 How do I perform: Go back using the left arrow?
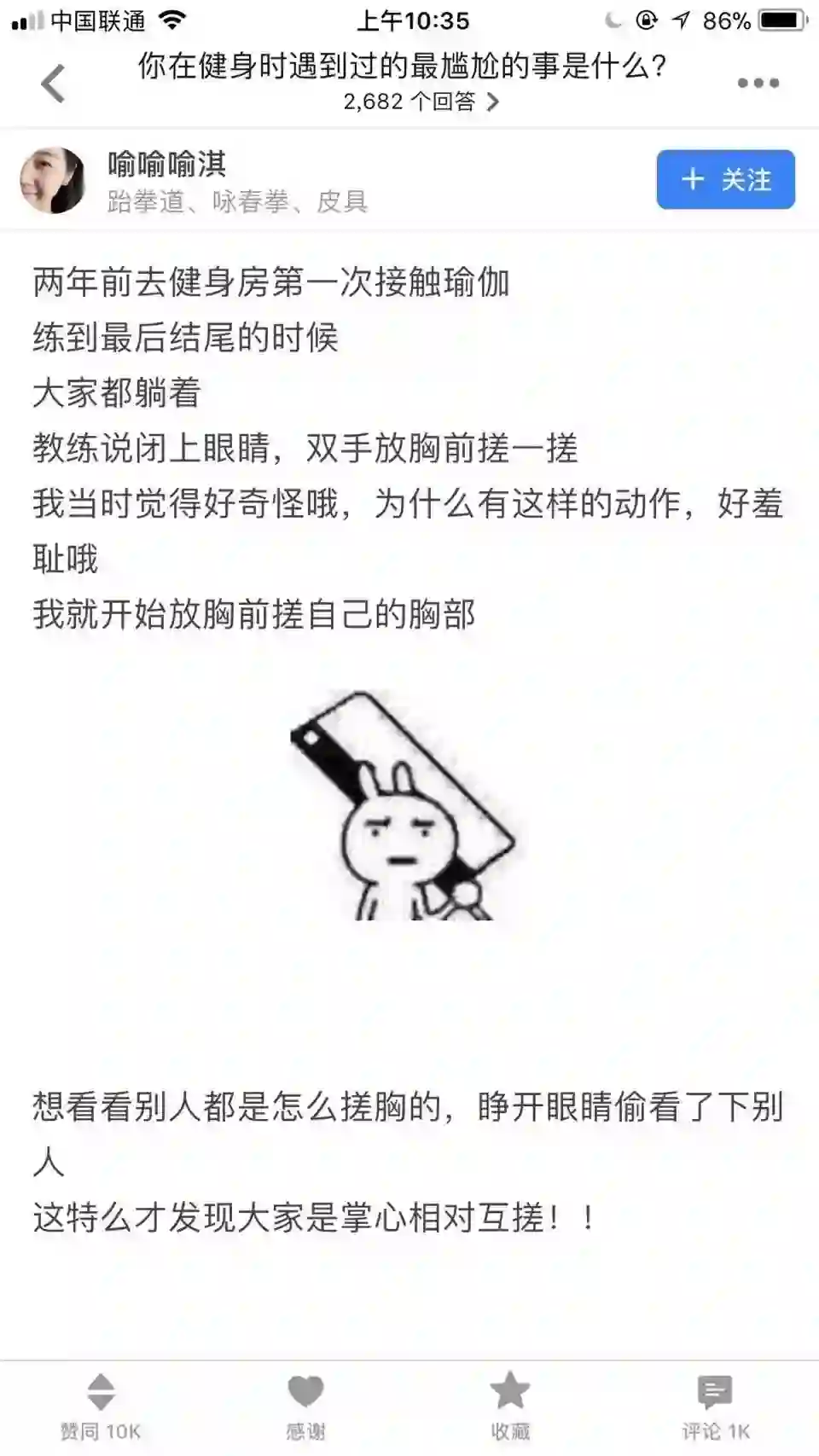pyautogui.click(x=53, y=84)
